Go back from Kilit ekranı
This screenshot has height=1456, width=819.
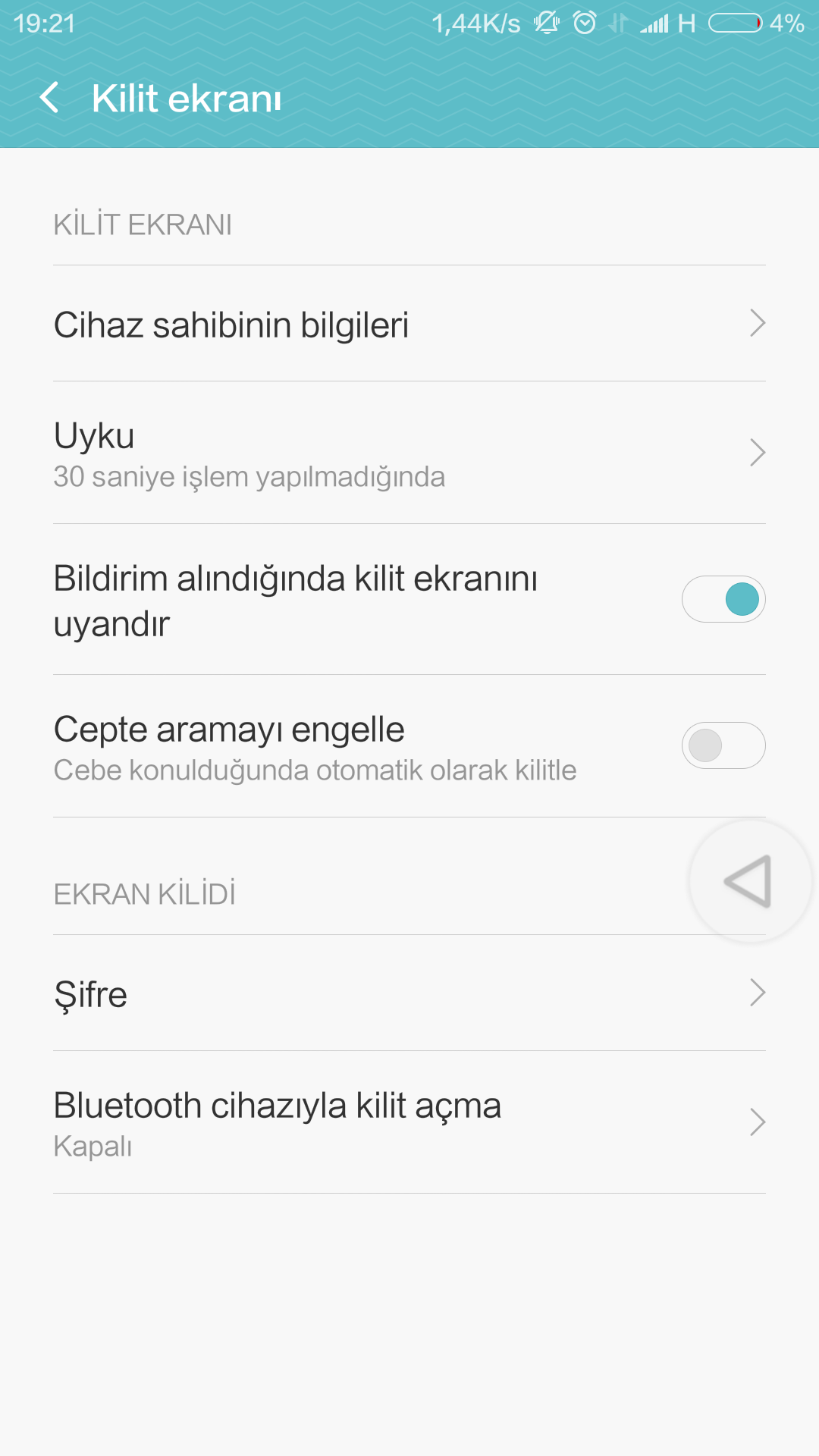coord(49,98)
